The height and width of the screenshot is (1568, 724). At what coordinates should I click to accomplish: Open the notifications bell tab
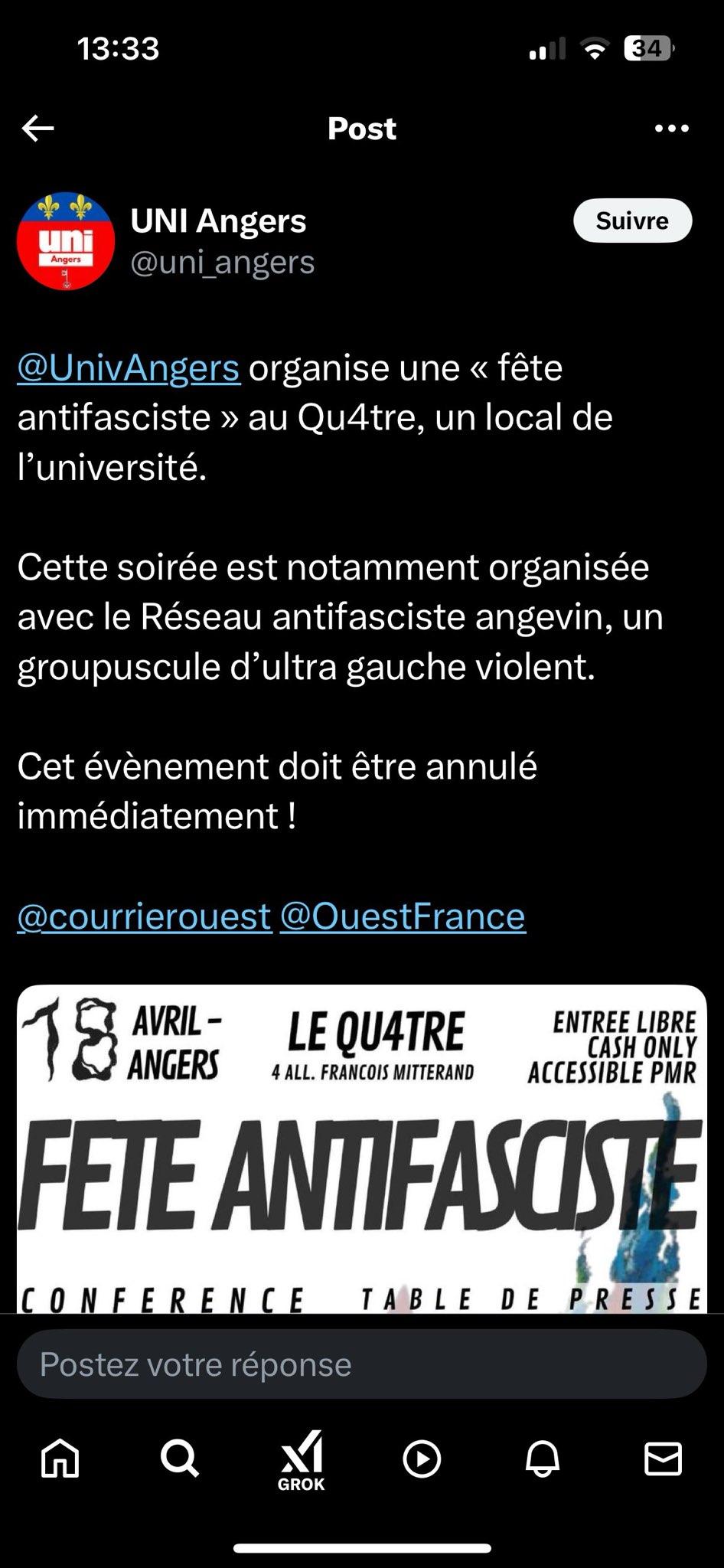click(x=543, y=1459)
